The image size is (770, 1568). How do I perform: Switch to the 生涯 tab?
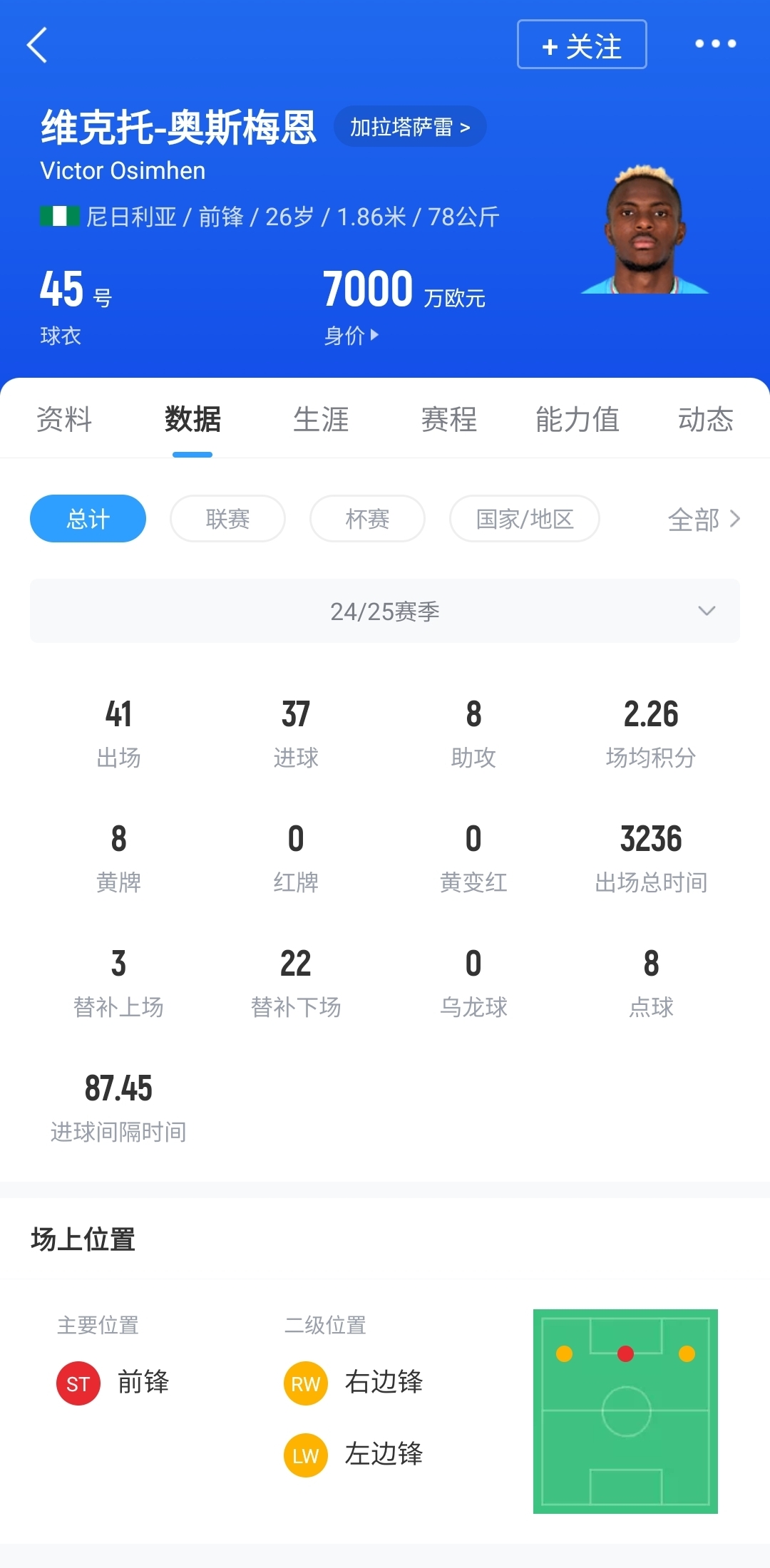pyautogui.click(x=321, y=419)
